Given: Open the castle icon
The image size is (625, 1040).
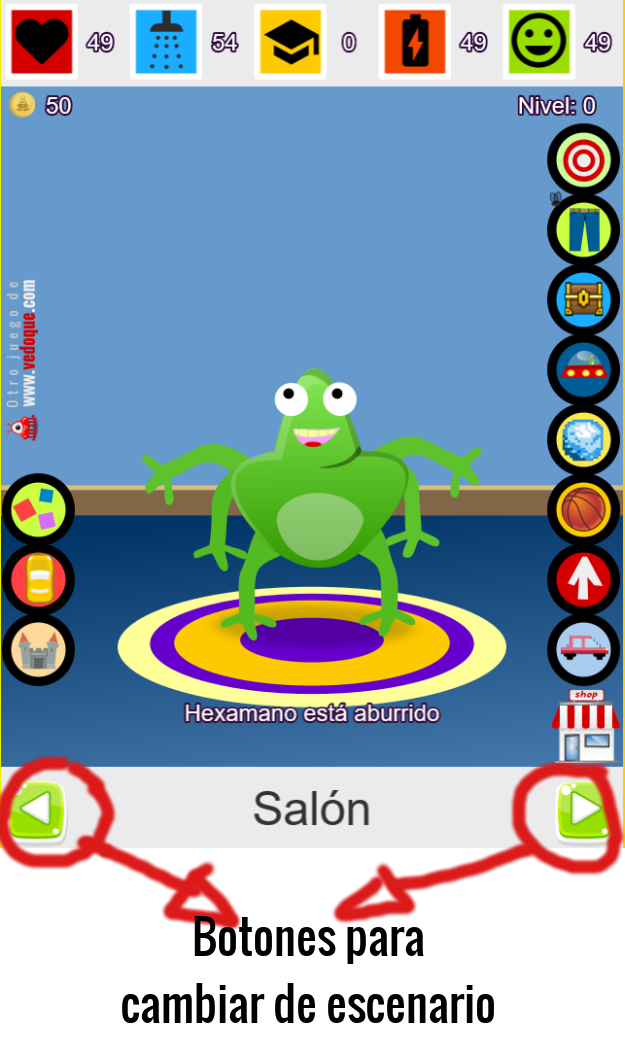Looking at the screenshot, I should tap(38, 649).
